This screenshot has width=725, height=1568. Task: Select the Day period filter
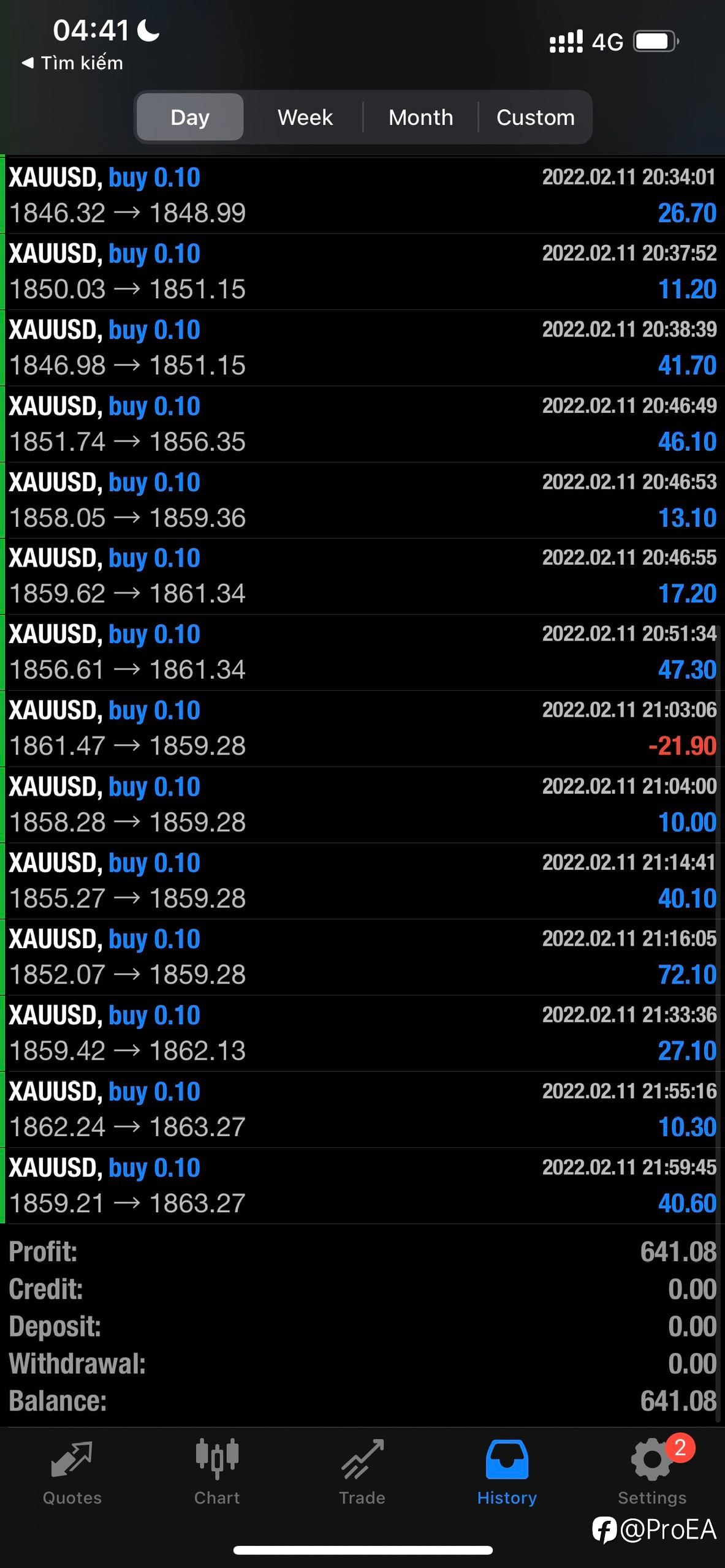(190, 117)
